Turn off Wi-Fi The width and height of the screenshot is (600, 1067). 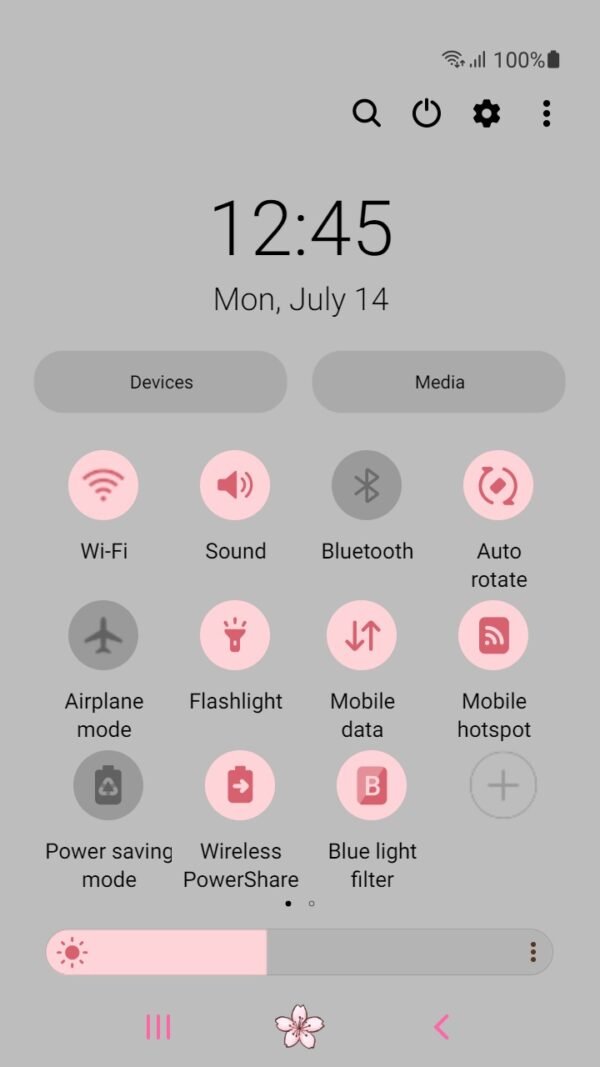click(x=103, y=486)
